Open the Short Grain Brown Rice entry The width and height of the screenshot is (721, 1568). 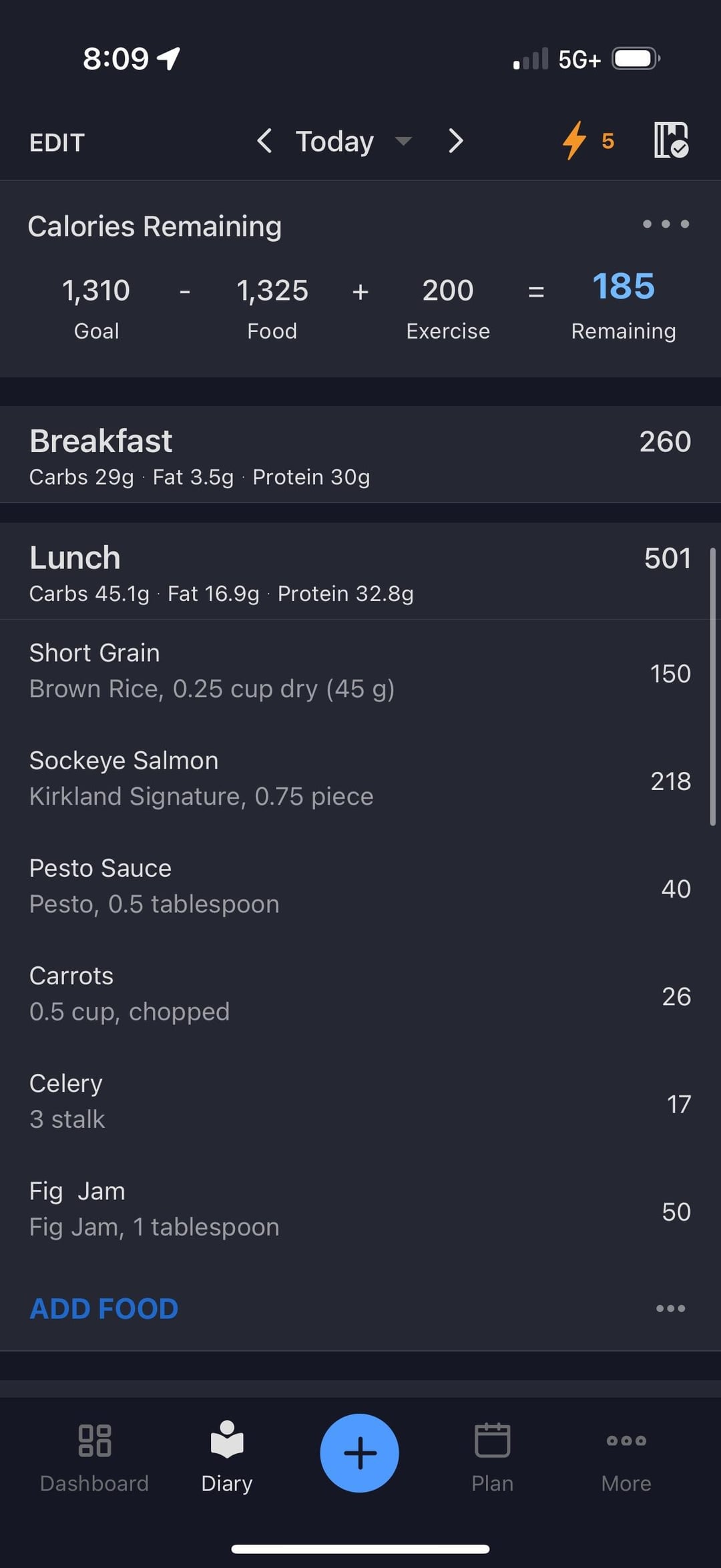pos(360,672)
